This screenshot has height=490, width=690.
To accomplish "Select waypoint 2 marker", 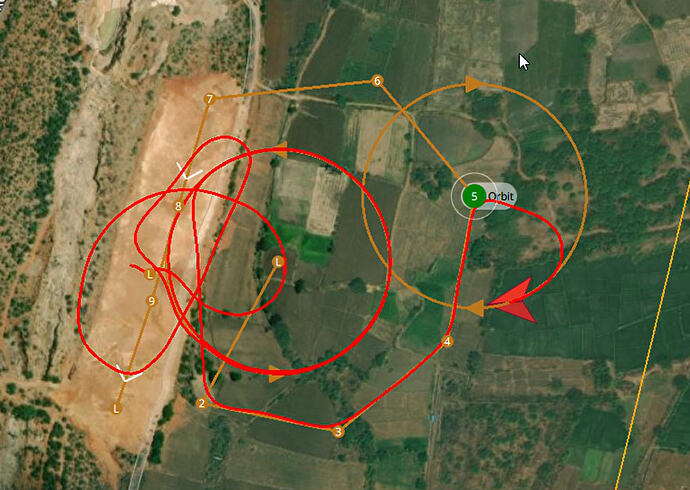I will pos(201,403).
